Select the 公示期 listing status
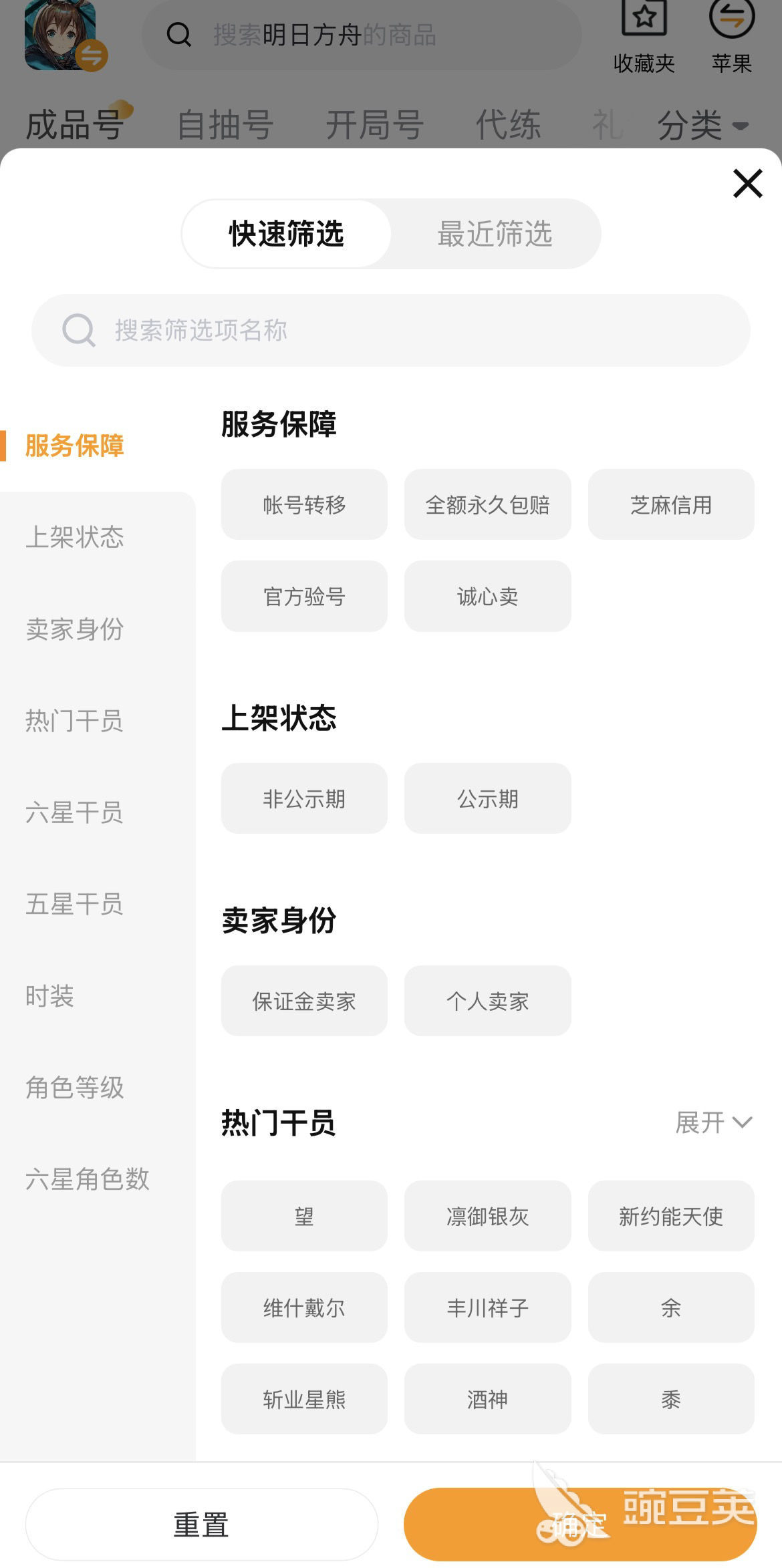782x1568 pixels. (x=487, y=798)
